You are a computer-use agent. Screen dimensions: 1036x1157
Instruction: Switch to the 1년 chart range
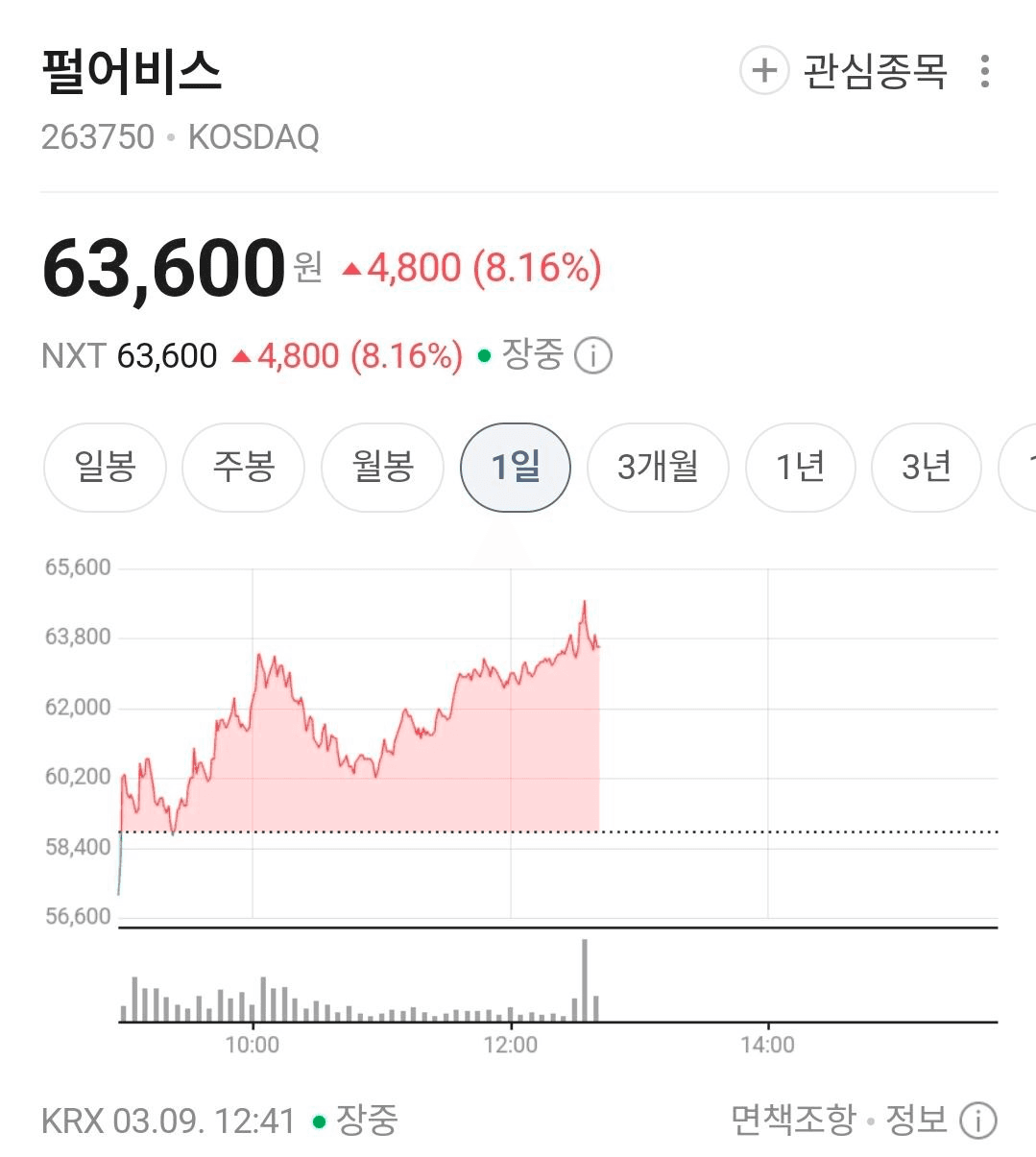coord(800,468)
